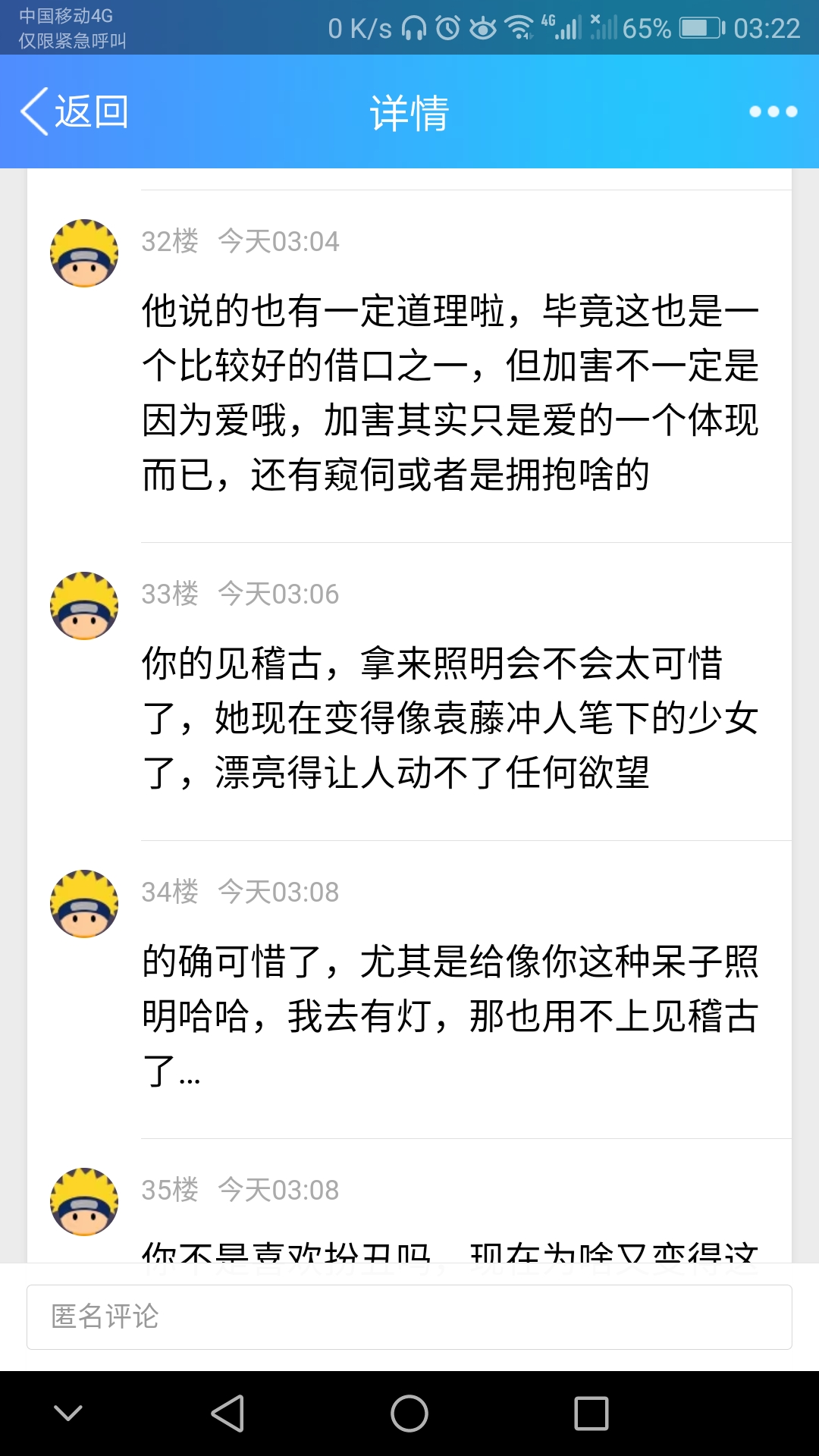Go back using the 返回 button
The width and height of the screenshot is (819, 1456).
[x=74, y=111]
